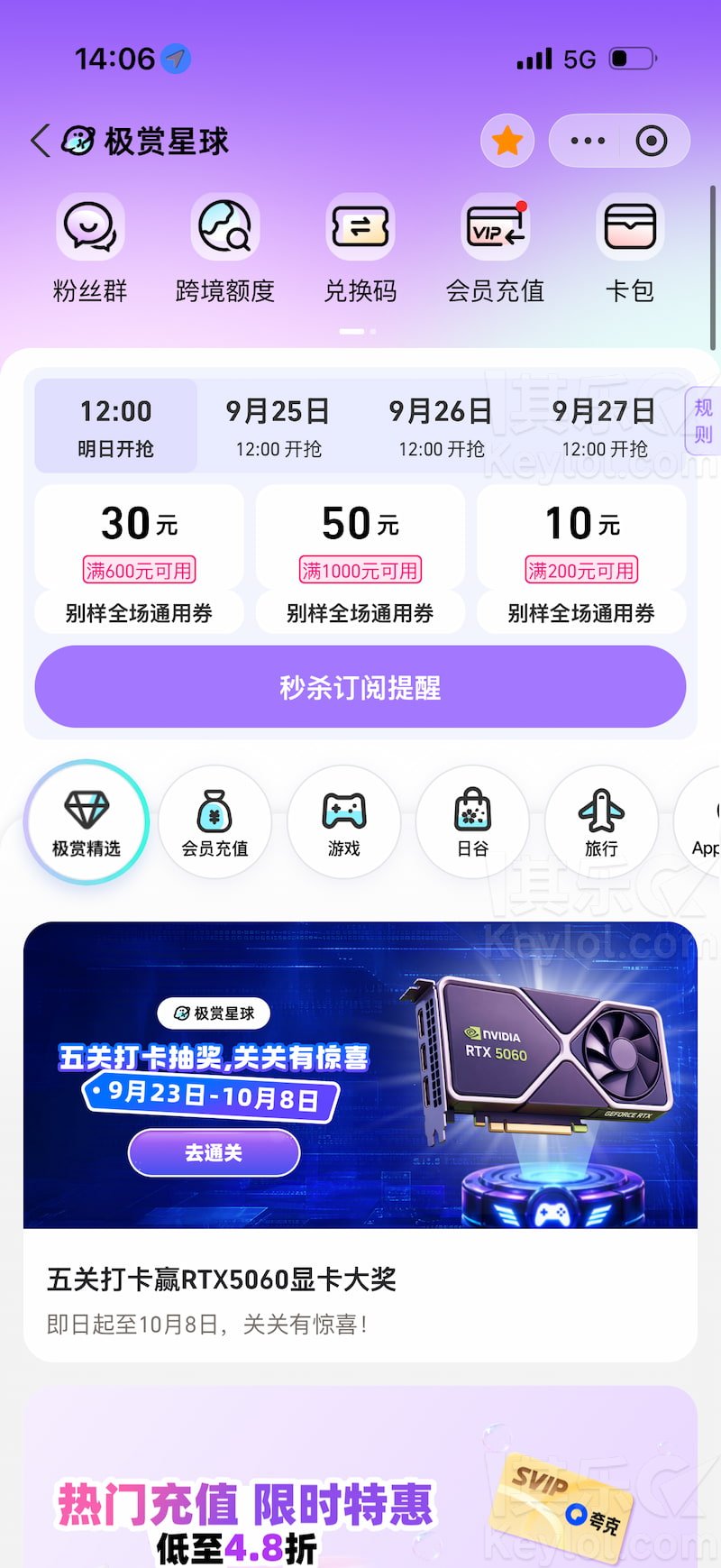
Task: Switch to the 游戏 category
Action: point(343,821)
